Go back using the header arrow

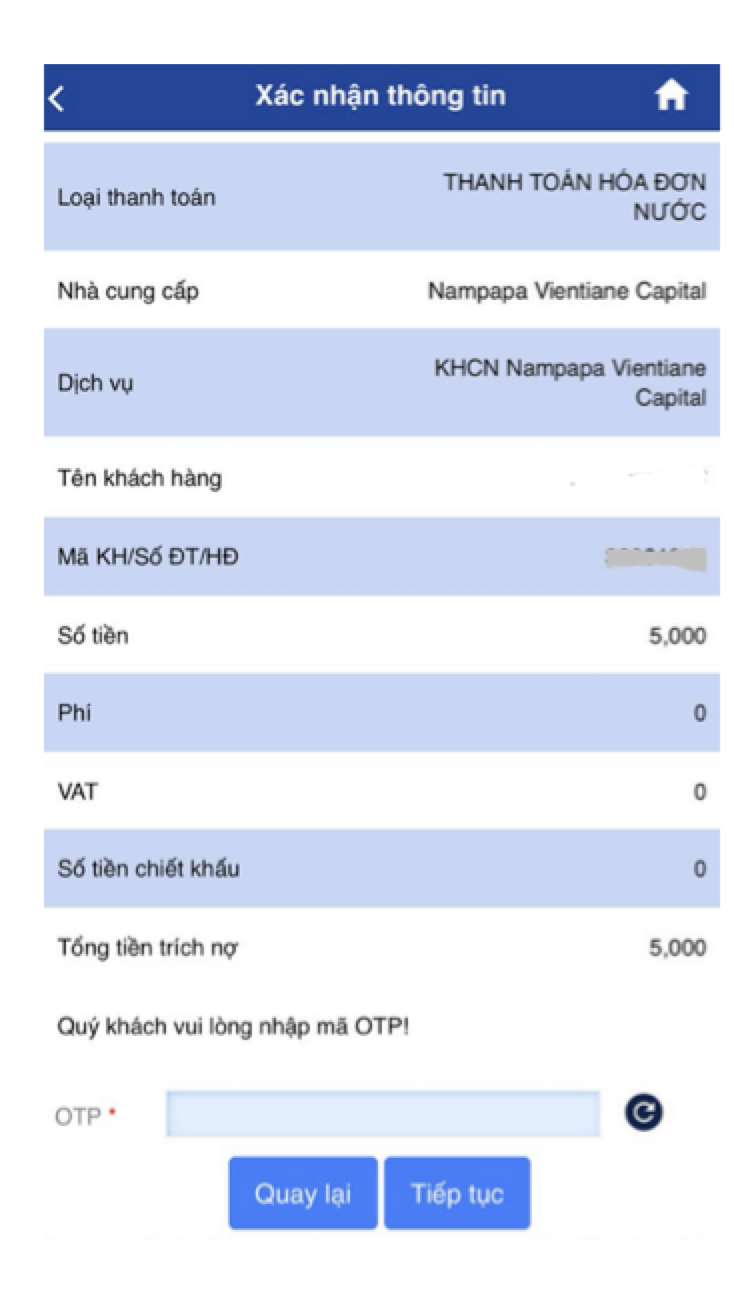[x=57, y=98]
